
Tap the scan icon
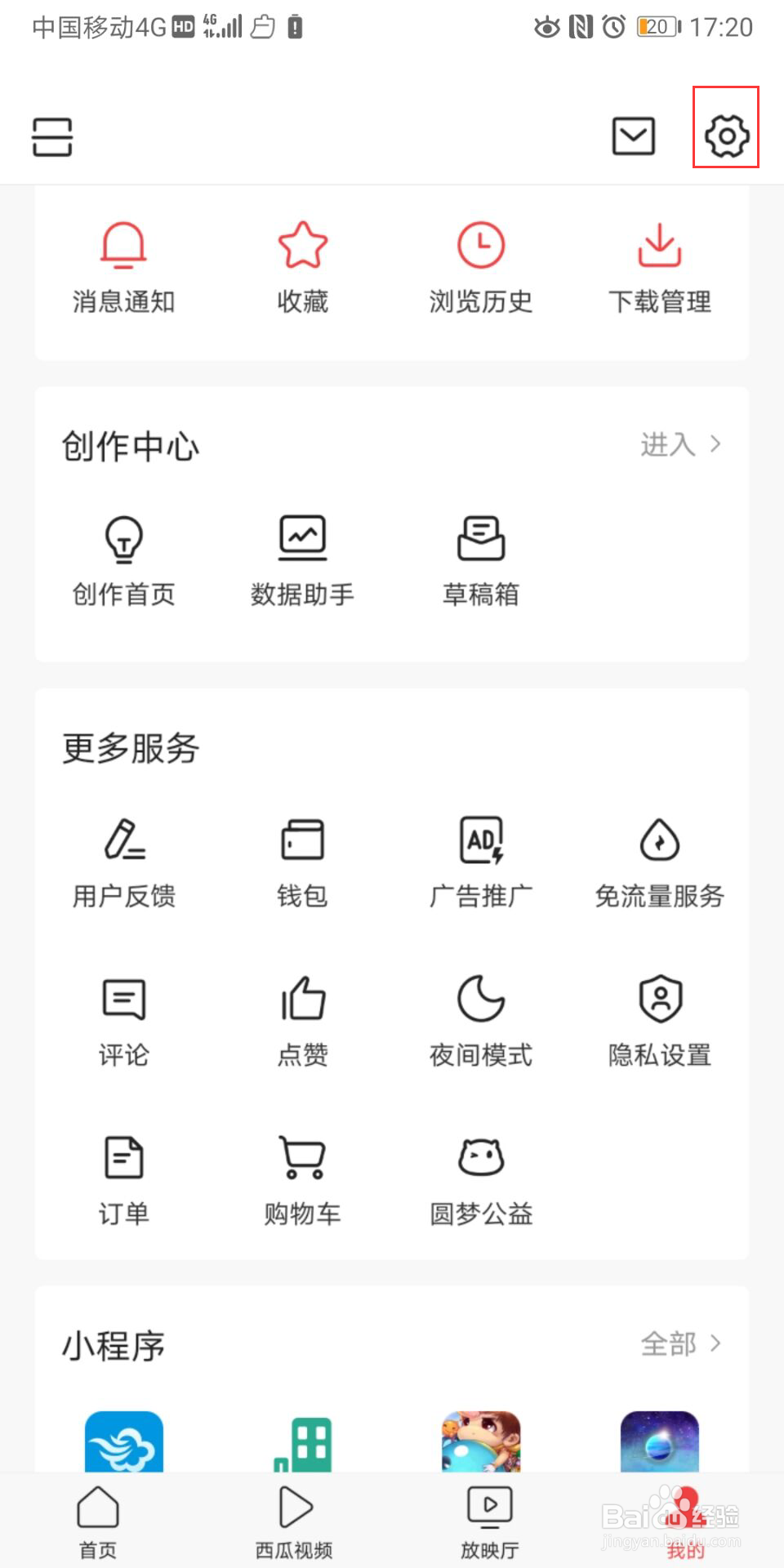(x=52, y=136)
